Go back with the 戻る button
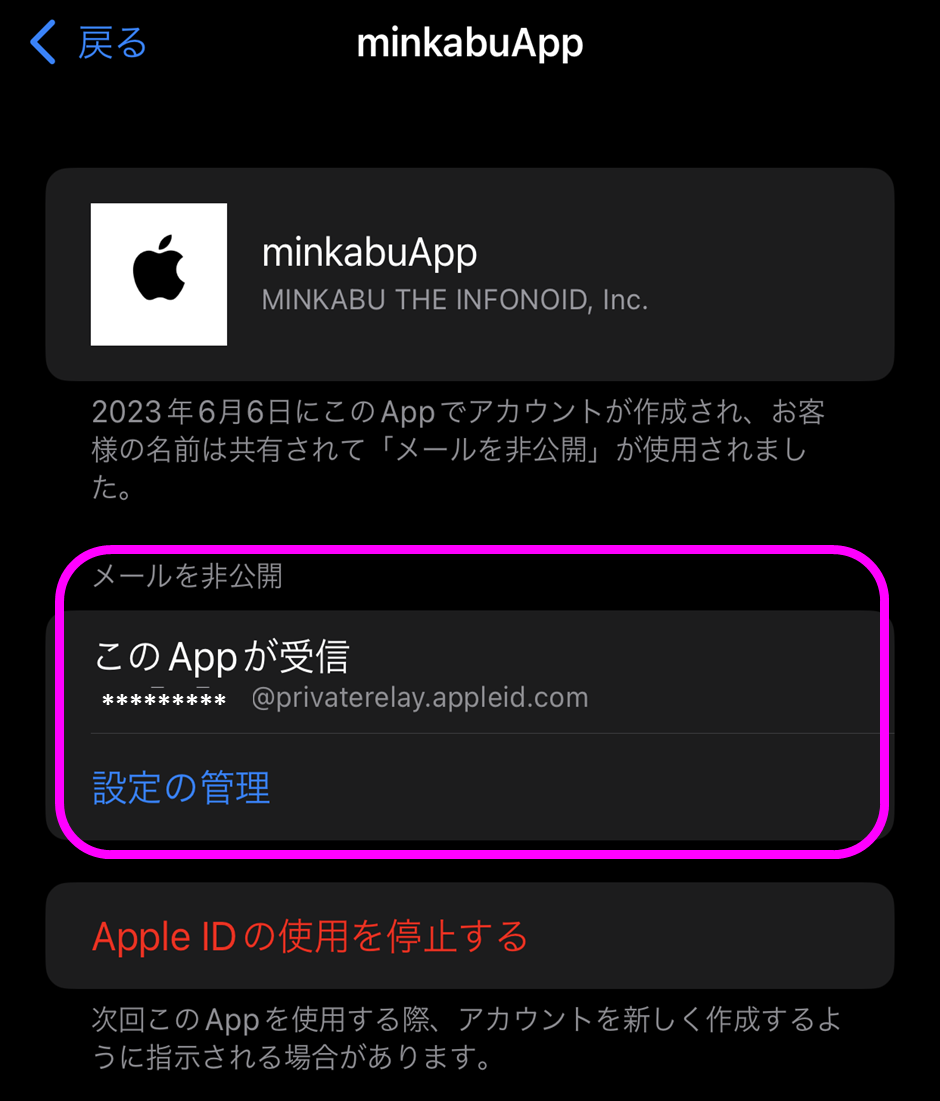940x1101 pixels. (x=90, y=44)
